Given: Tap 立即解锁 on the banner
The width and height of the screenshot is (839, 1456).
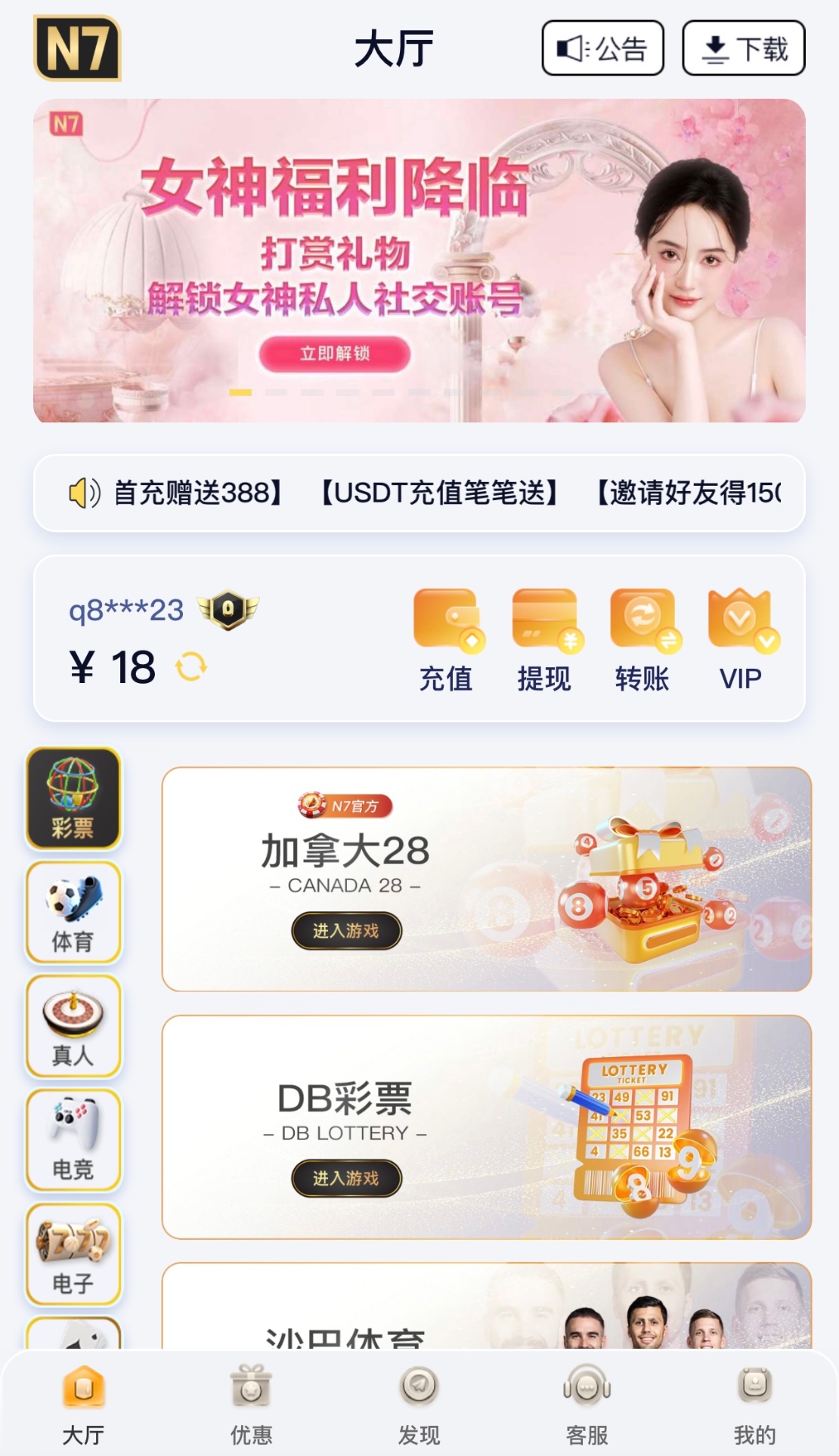Looking at the screenshot, I should pos(335,354).
